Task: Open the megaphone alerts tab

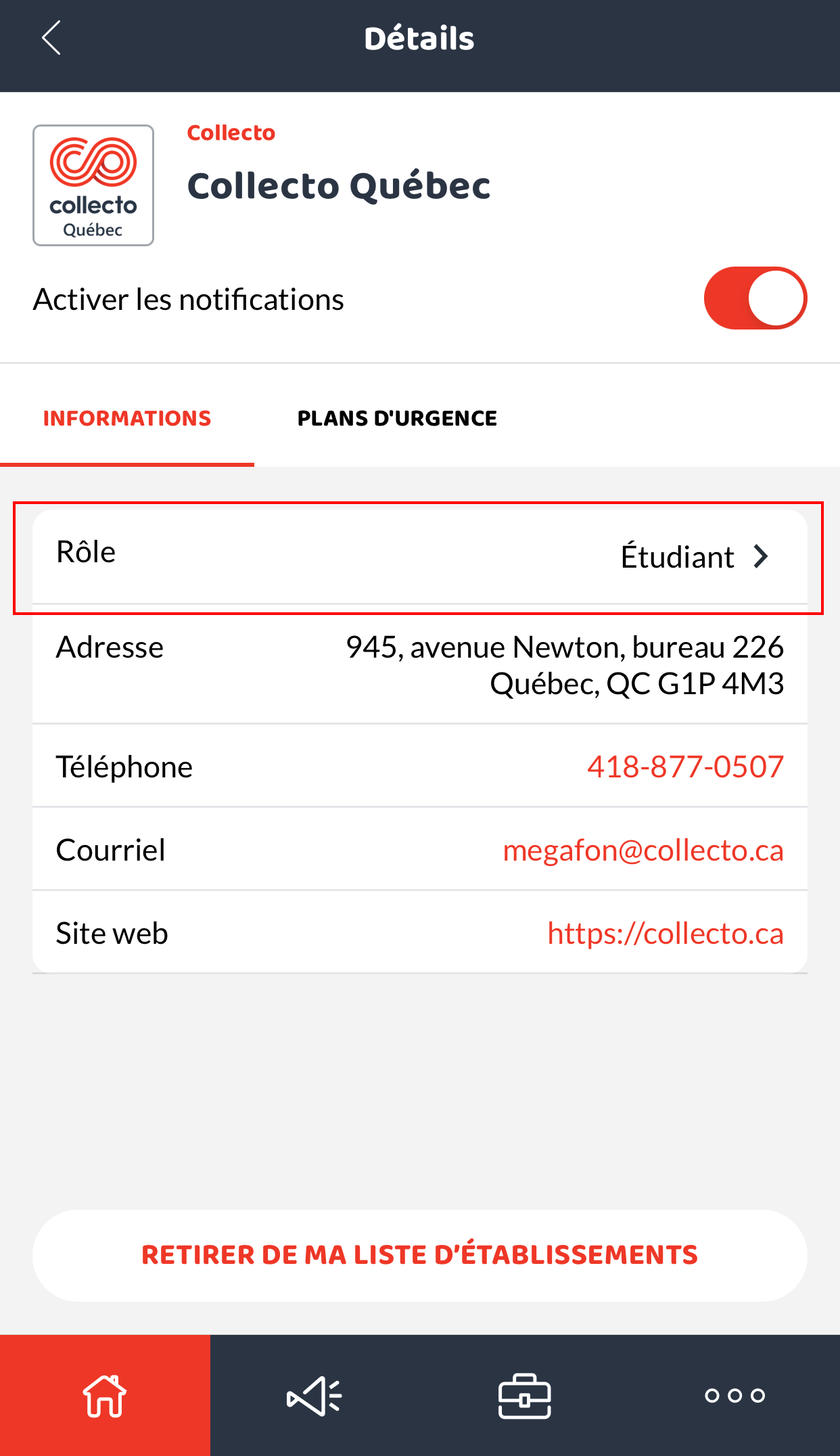Action: 314,1395
